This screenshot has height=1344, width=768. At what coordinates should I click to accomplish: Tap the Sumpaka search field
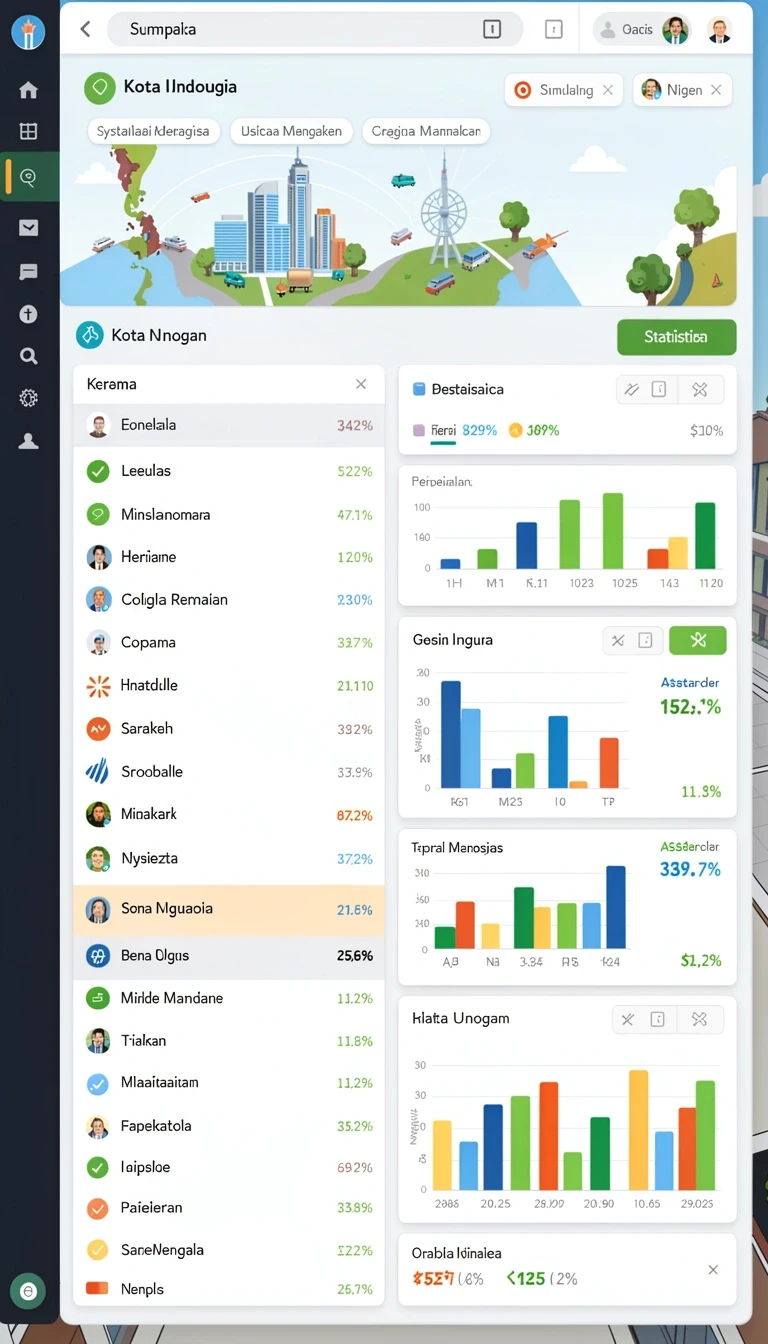(x=315, y=29)
